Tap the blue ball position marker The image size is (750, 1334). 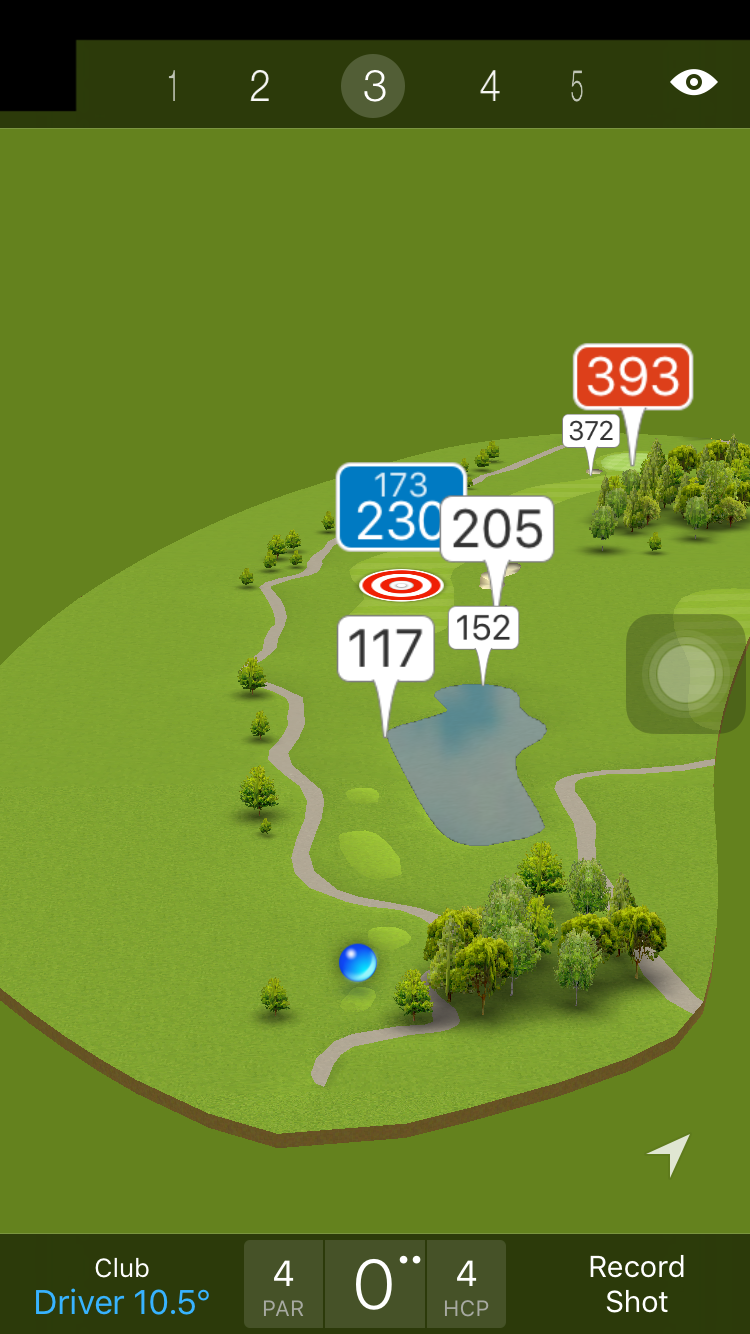pos(357,963)
